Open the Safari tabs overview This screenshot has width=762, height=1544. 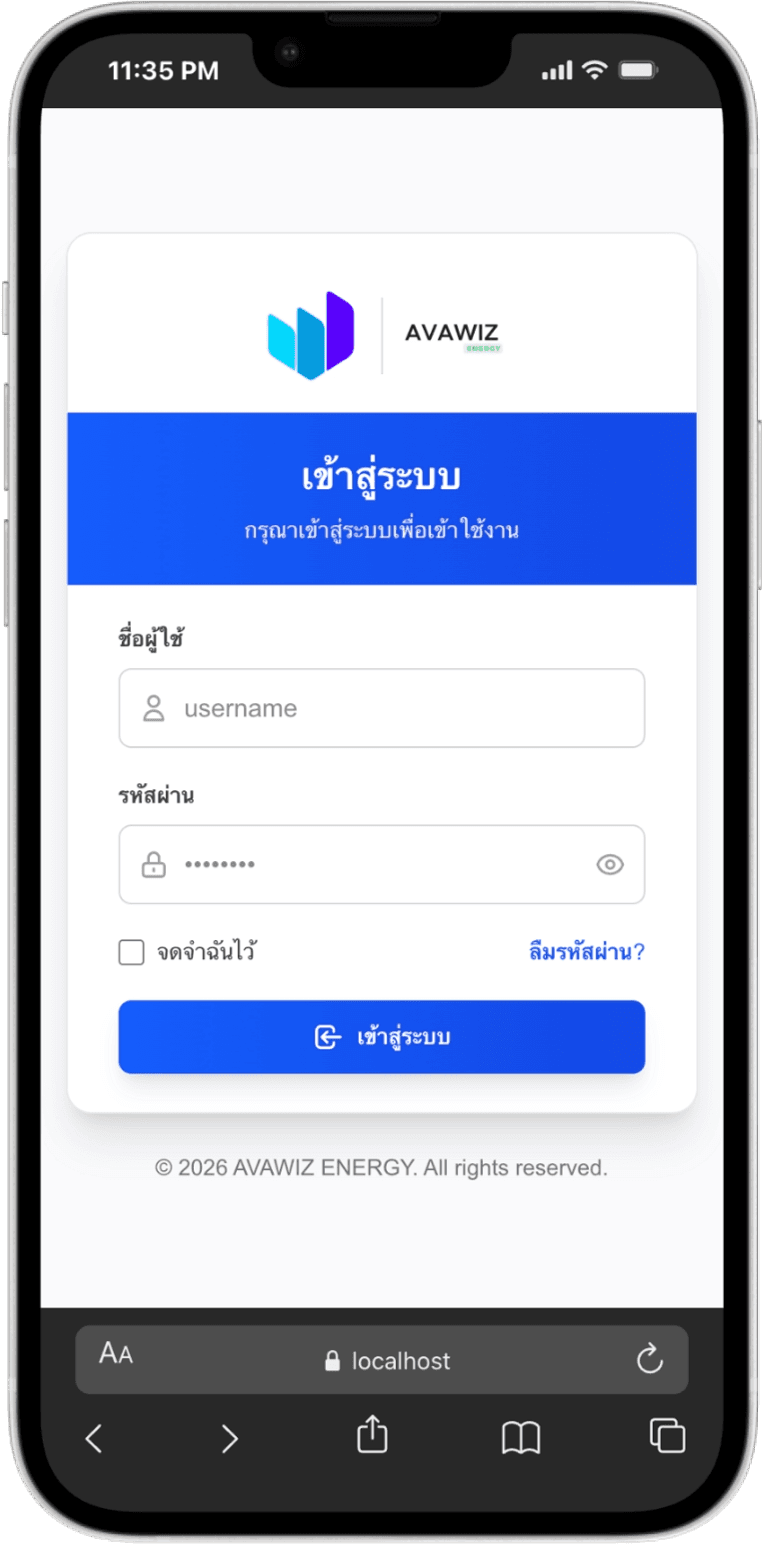(667, 1436)
